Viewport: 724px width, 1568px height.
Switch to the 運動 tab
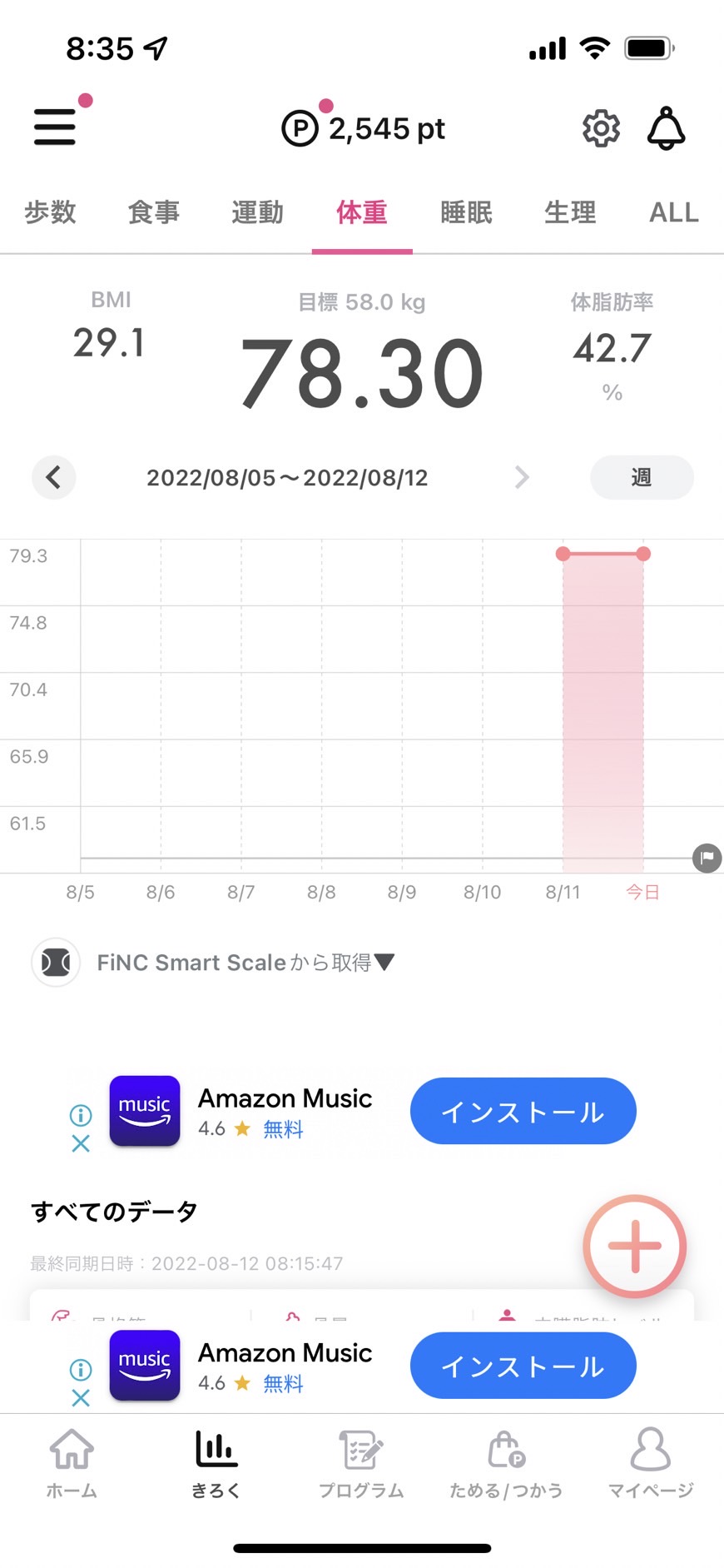click(x=258, y=212)
